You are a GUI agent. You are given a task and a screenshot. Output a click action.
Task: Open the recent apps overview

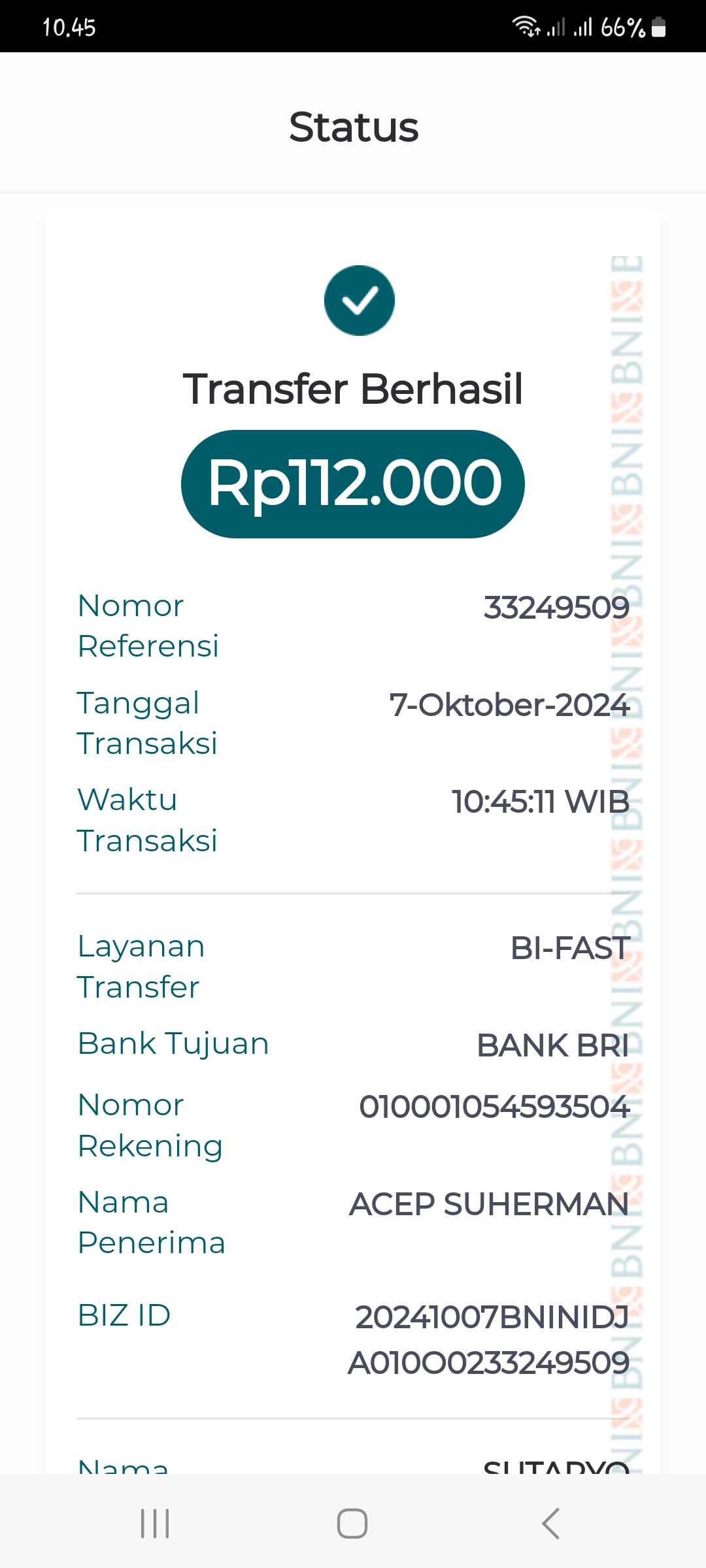155,1524
